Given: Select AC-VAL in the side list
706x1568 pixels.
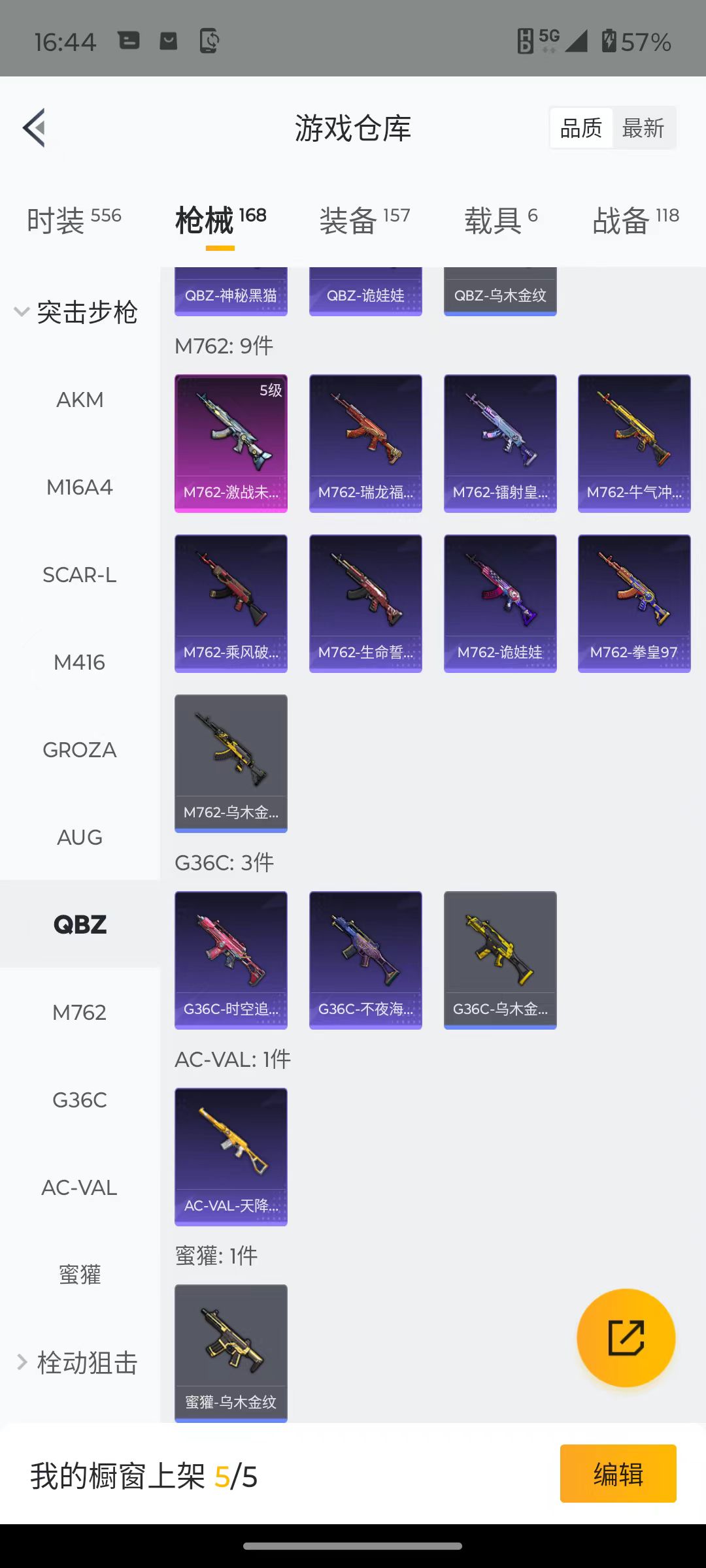Looking at the screenshot, I should [80, 1187].
